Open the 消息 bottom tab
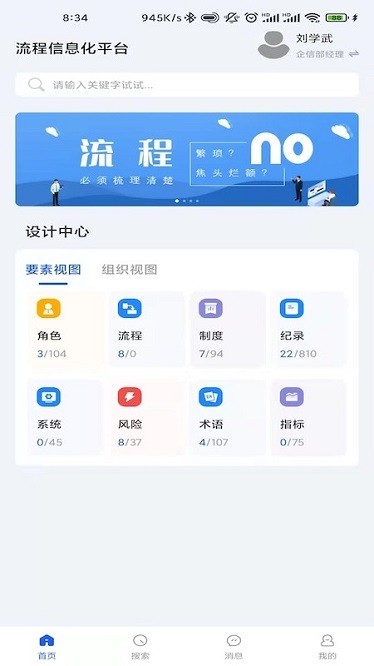This screenshot has width=374, height=666. click(x=233, y=646)
